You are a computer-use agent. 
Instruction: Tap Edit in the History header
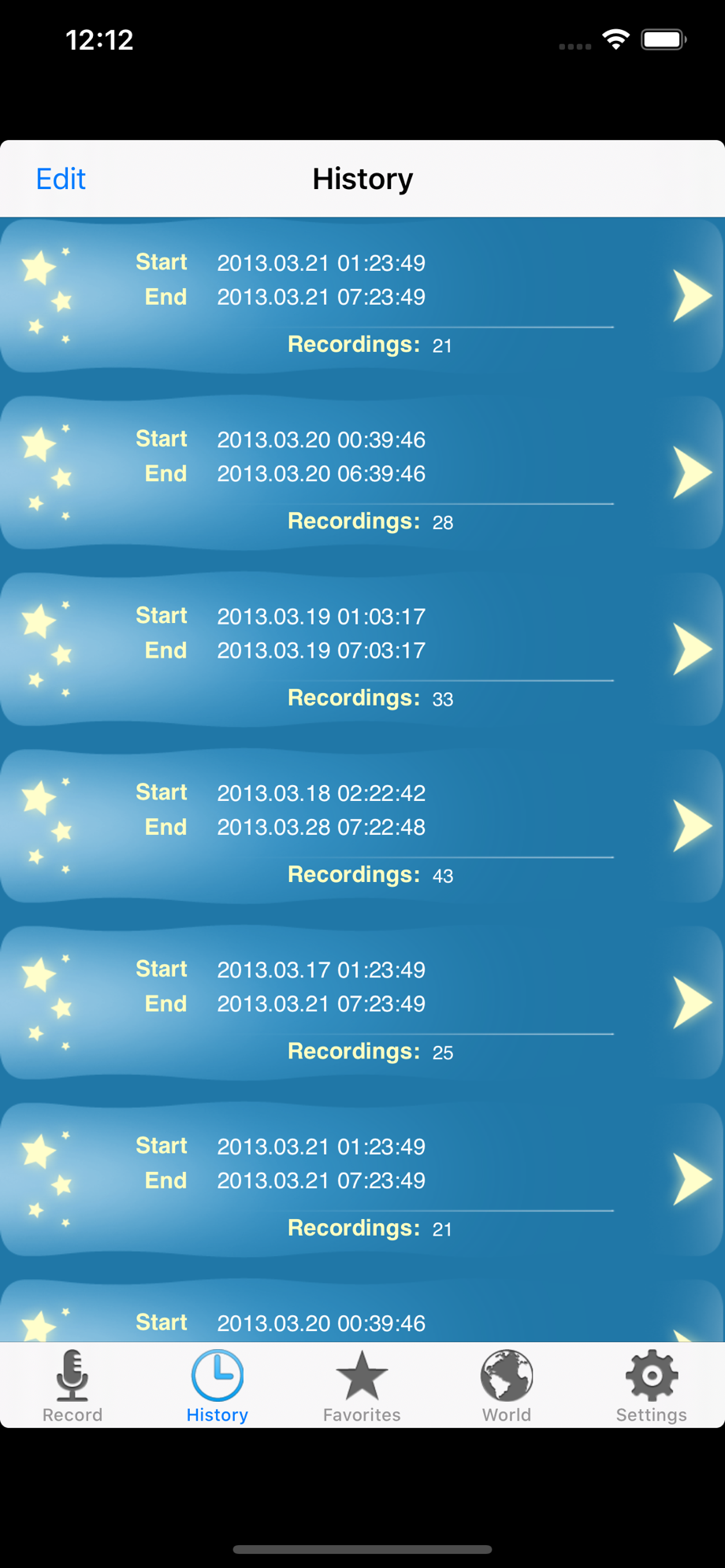tap(61, 179)
